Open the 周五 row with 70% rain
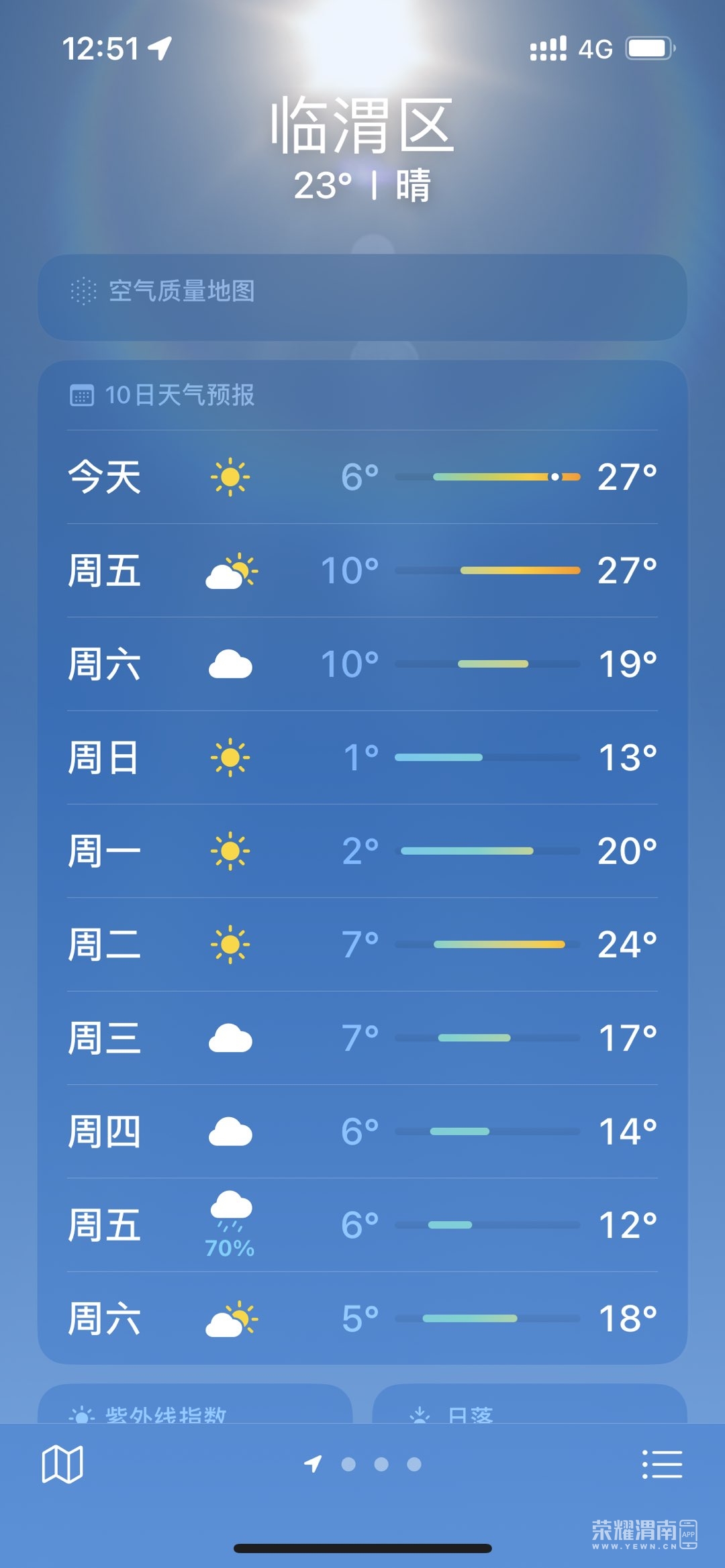The height and width of the screenshot is (1568, 725). 362,1225
